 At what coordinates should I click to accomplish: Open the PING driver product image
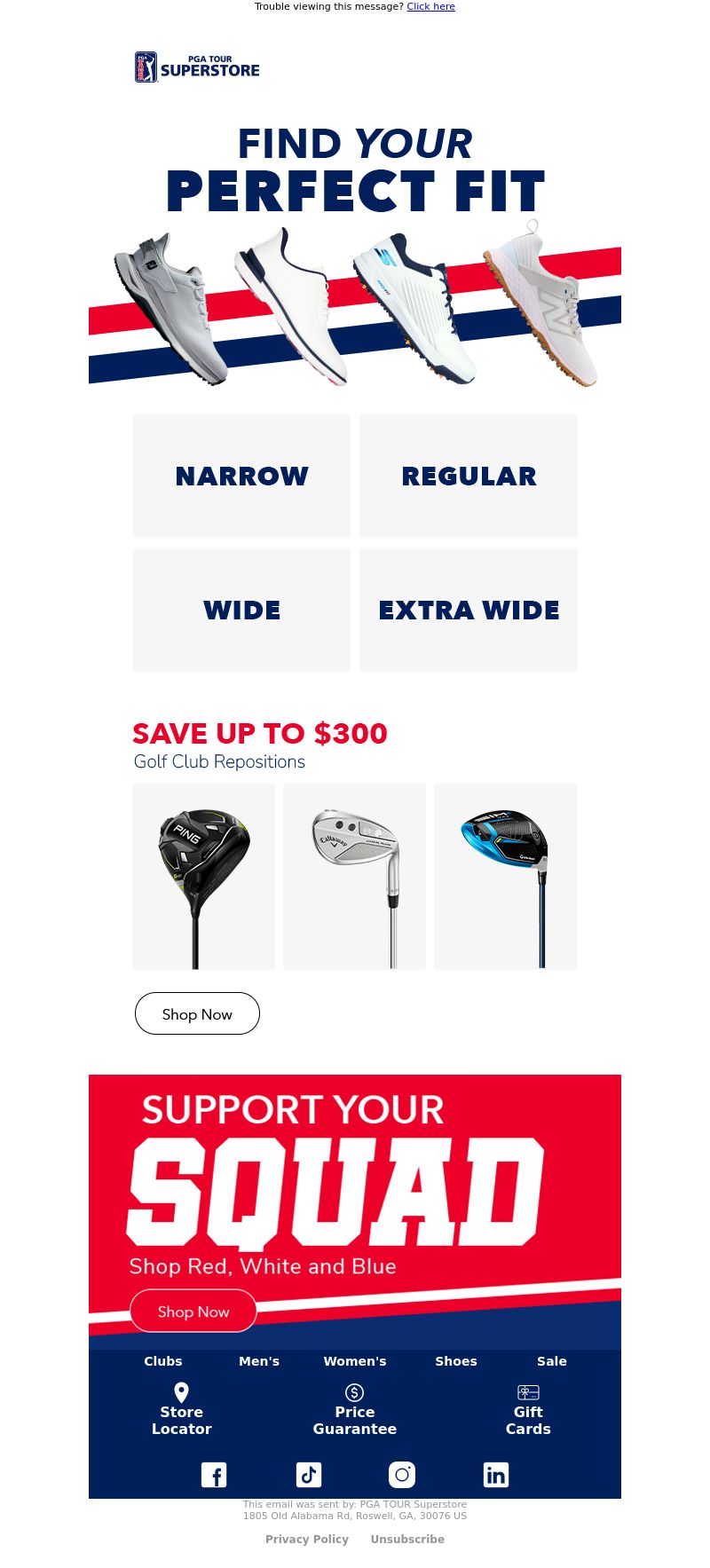point(203,876)
